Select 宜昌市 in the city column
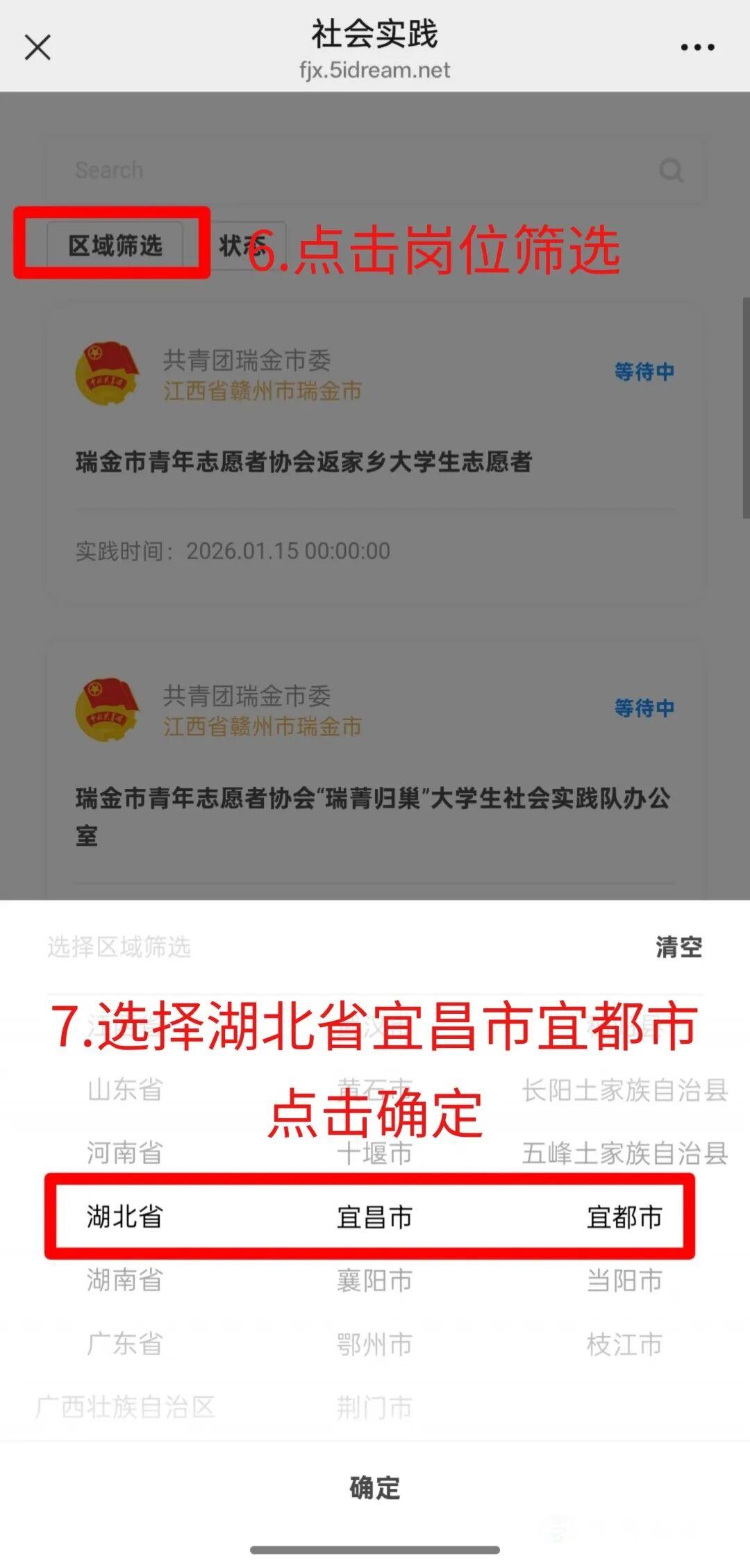750x1568 pixels. [x=376, y=1218]
